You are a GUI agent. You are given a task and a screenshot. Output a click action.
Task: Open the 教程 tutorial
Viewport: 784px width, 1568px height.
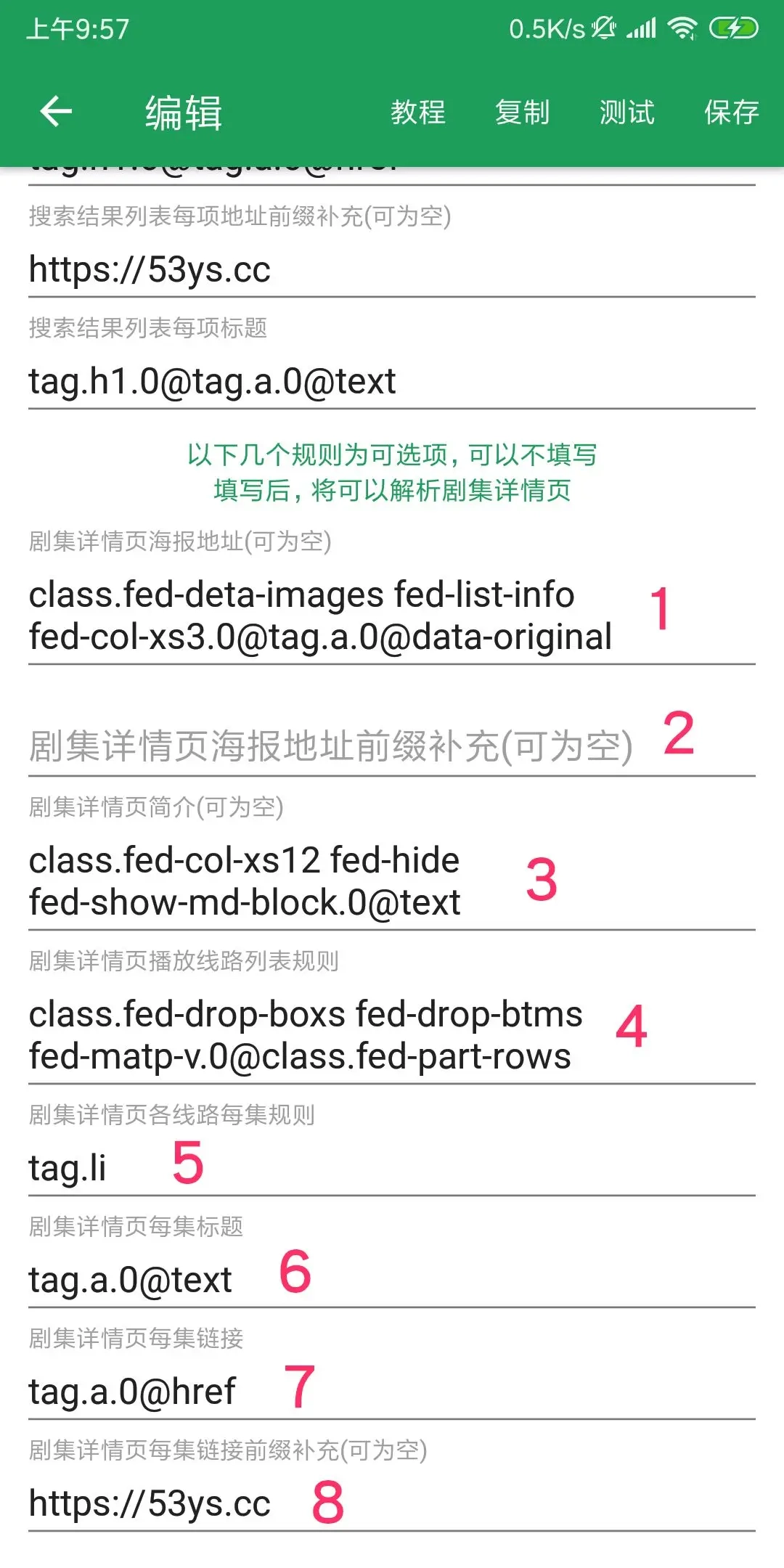point(417,113)
